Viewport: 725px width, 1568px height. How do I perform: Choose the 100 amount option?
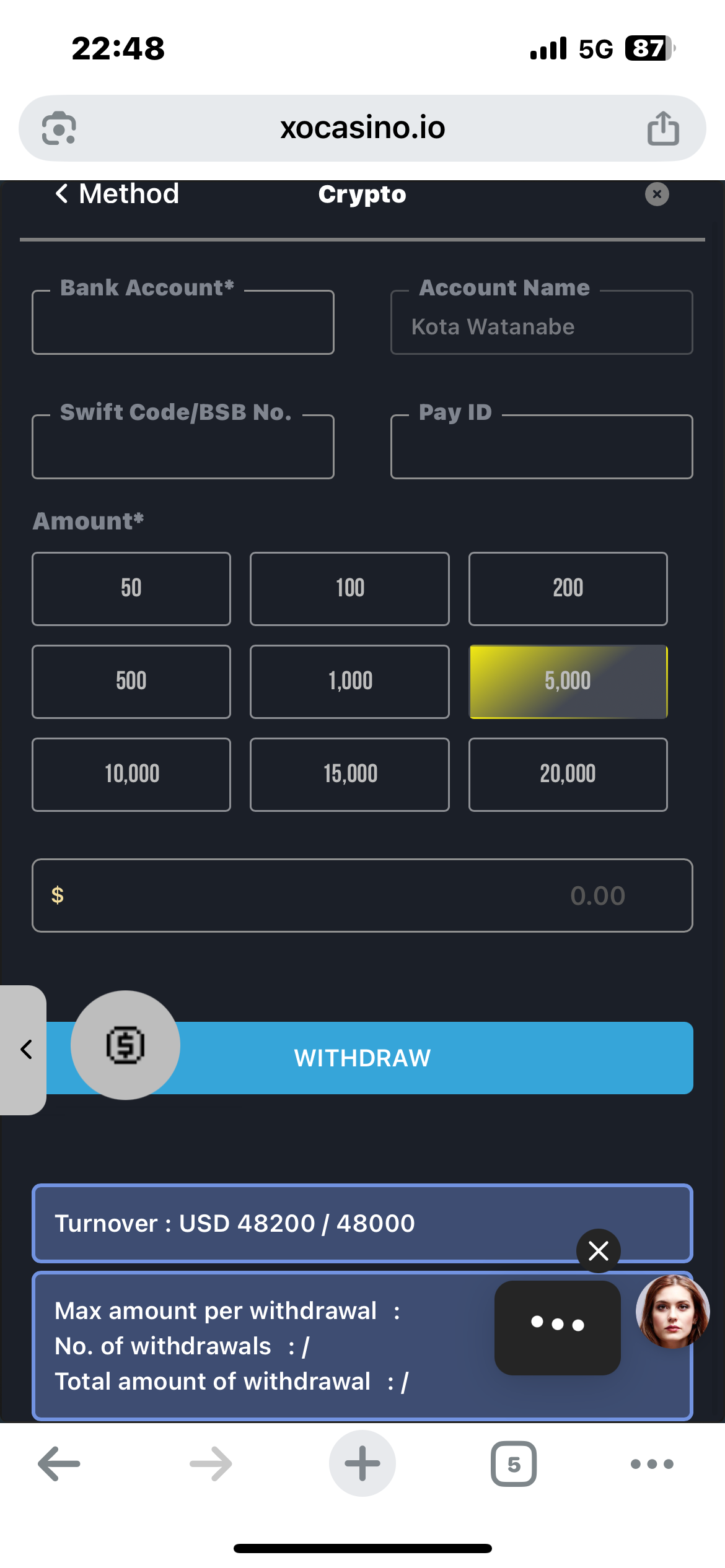(349, 589)
